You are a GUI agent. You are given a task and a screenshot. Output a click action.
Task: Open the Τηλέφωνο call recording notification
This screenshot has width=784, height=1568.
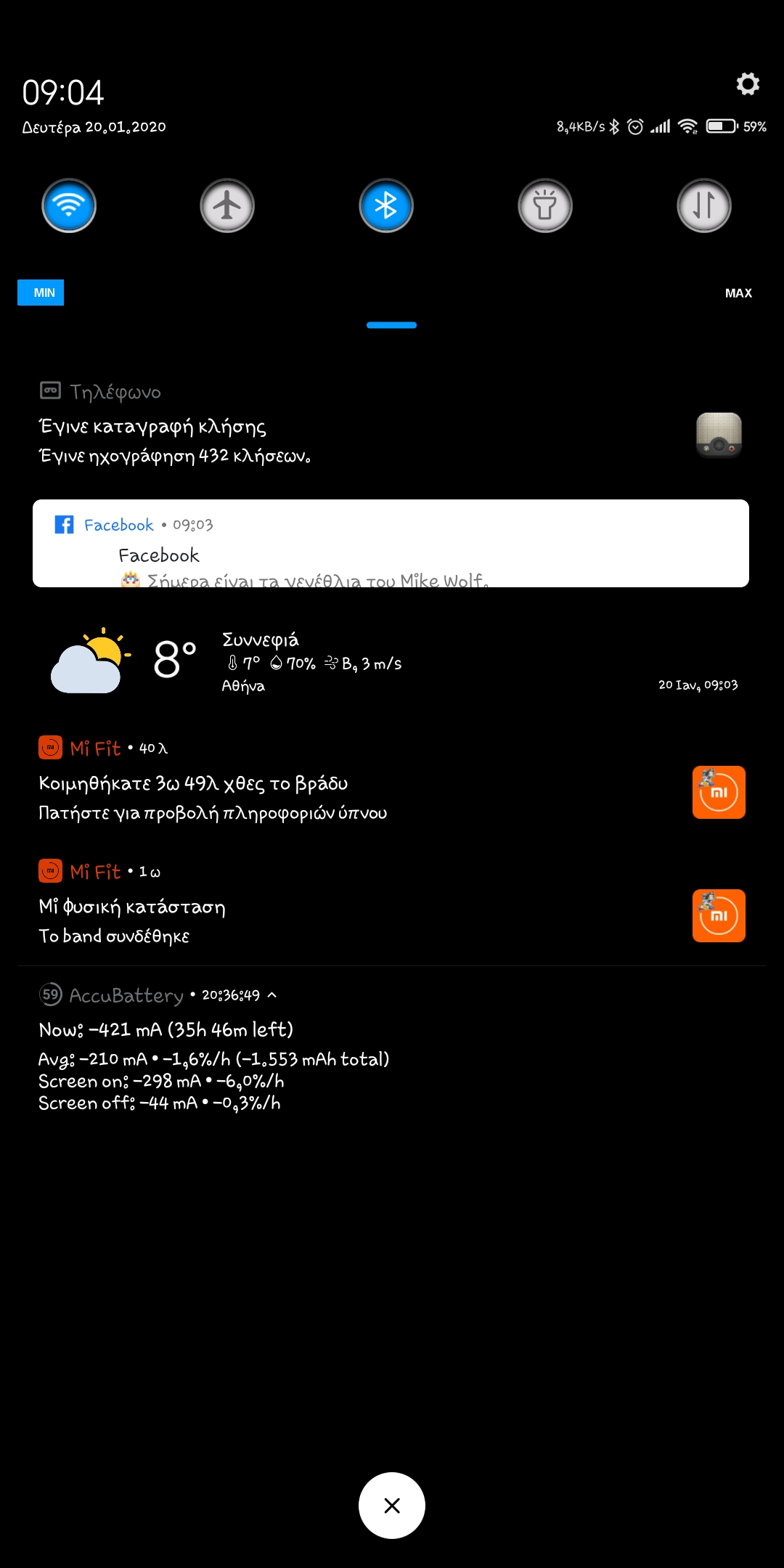coord(392,425)
